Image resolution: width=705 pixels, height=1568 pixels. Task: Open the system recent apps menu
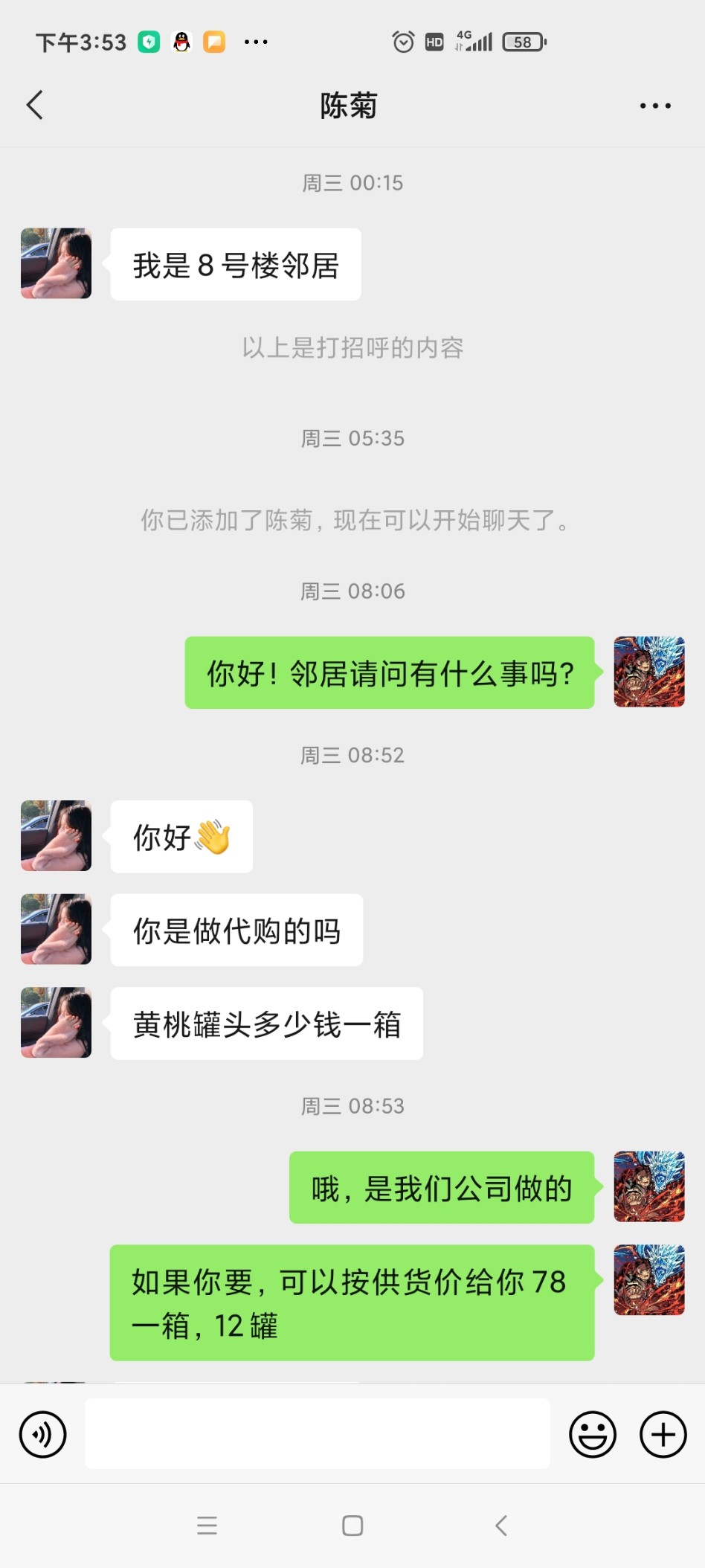207,1526
